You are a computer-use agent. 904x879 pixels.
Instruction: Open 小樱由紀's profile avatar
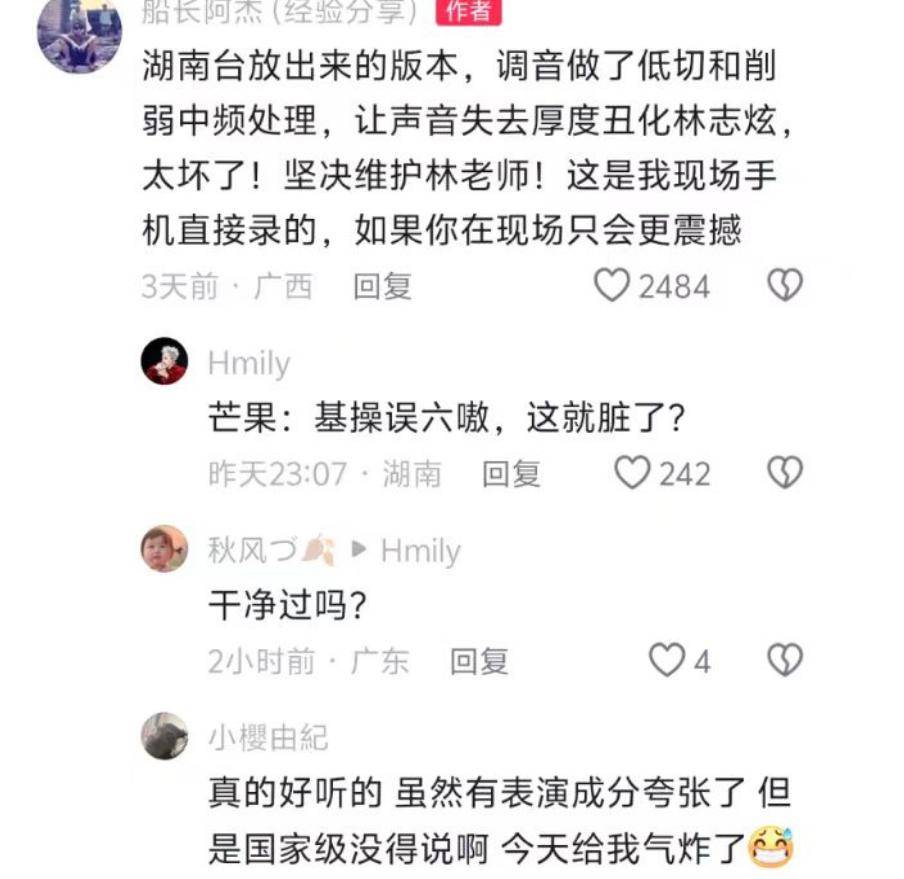coord(164,736)
